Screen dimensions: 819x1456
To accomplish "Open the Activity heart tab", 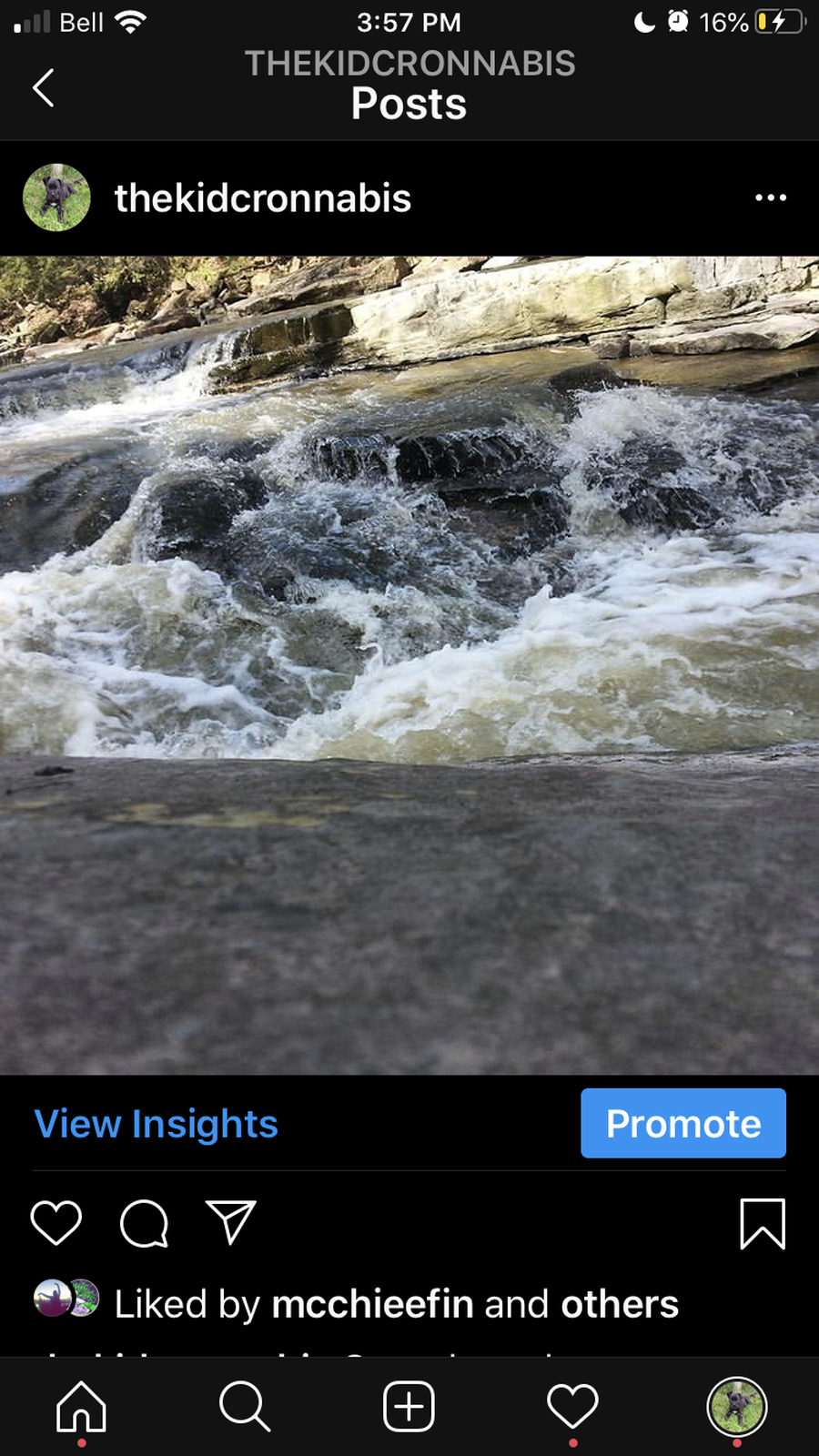I will (x=572, y=1406).
